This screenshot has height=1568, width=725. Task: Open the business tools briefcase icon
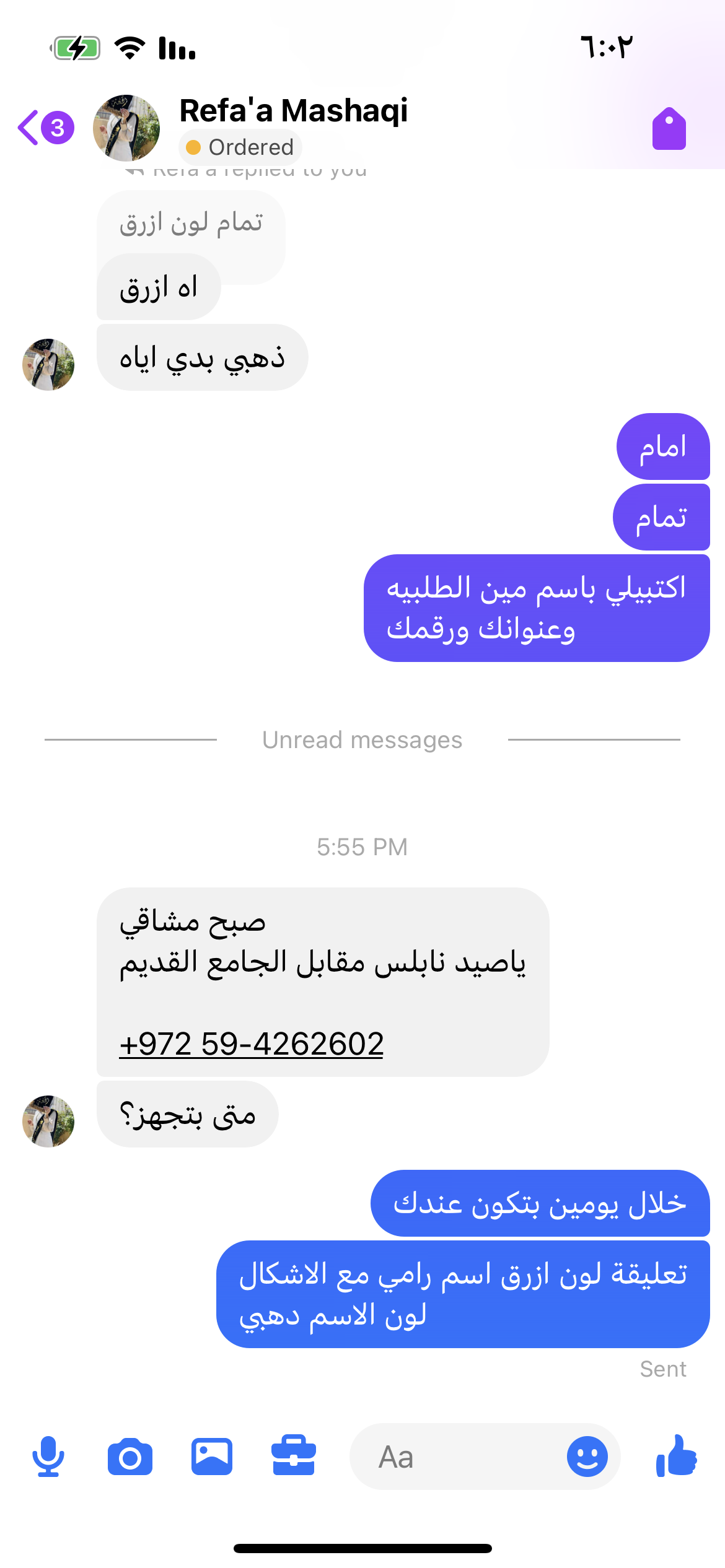point(293,1457)
